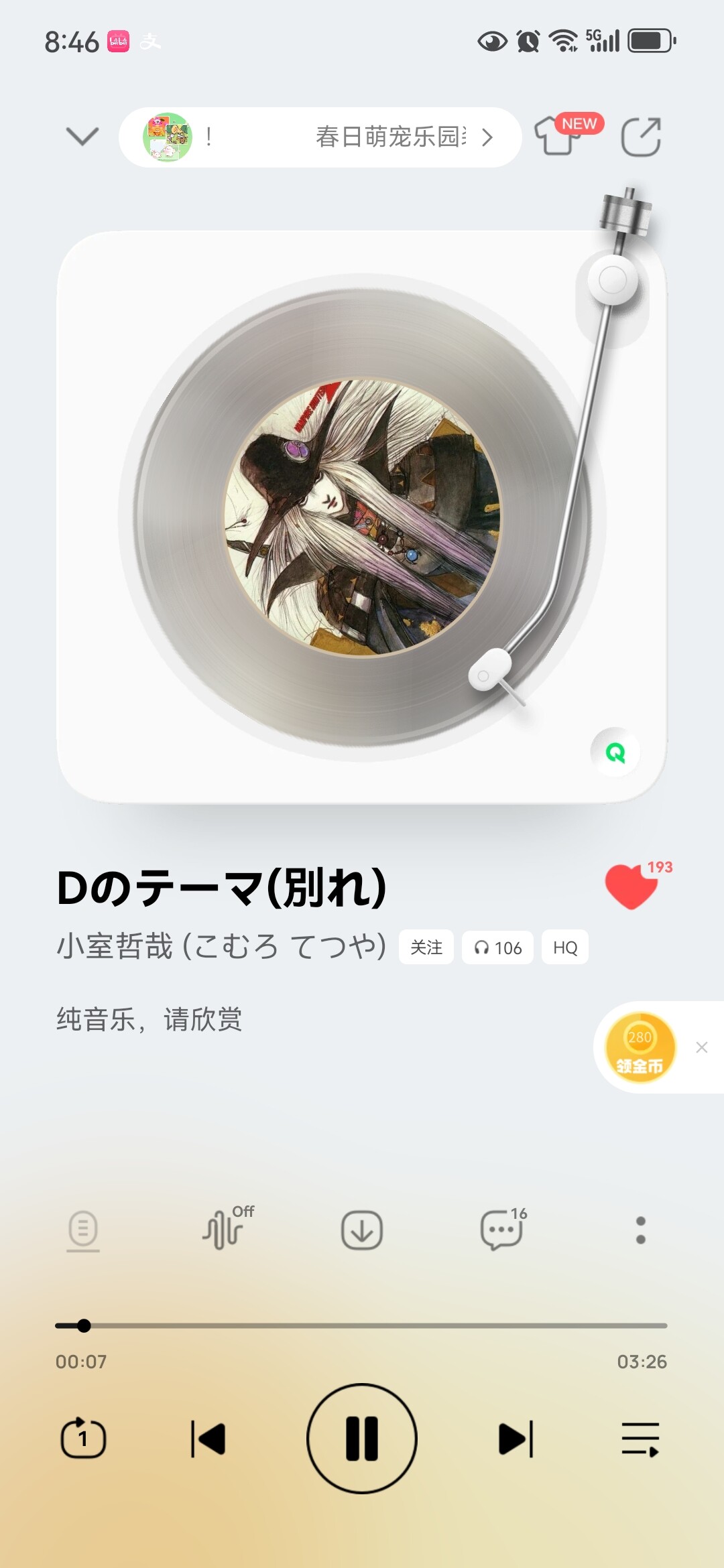Follow artist with the 关注 button
This screenshot has width=724, height=1568.
(426, 948)
